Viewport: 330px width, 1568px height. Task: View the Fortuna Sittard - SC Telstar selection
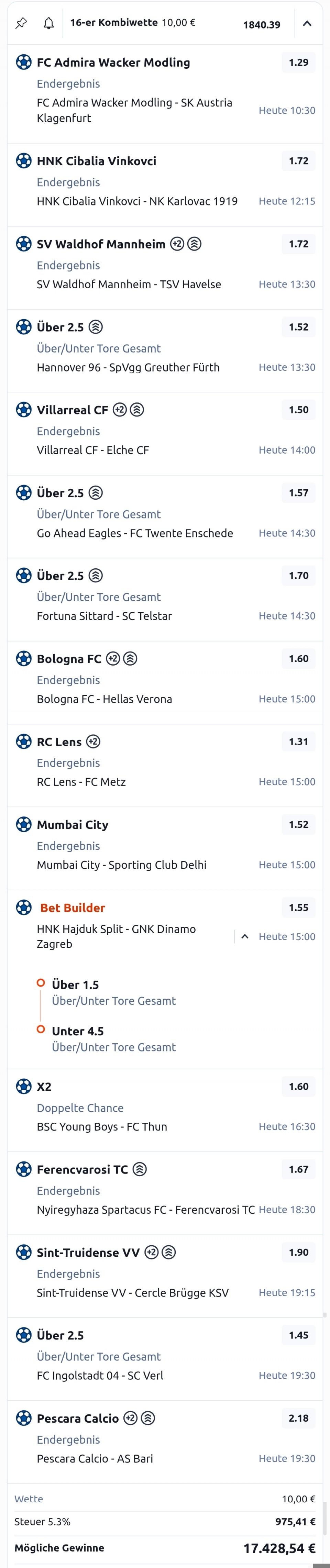click(x=104, y=615)
